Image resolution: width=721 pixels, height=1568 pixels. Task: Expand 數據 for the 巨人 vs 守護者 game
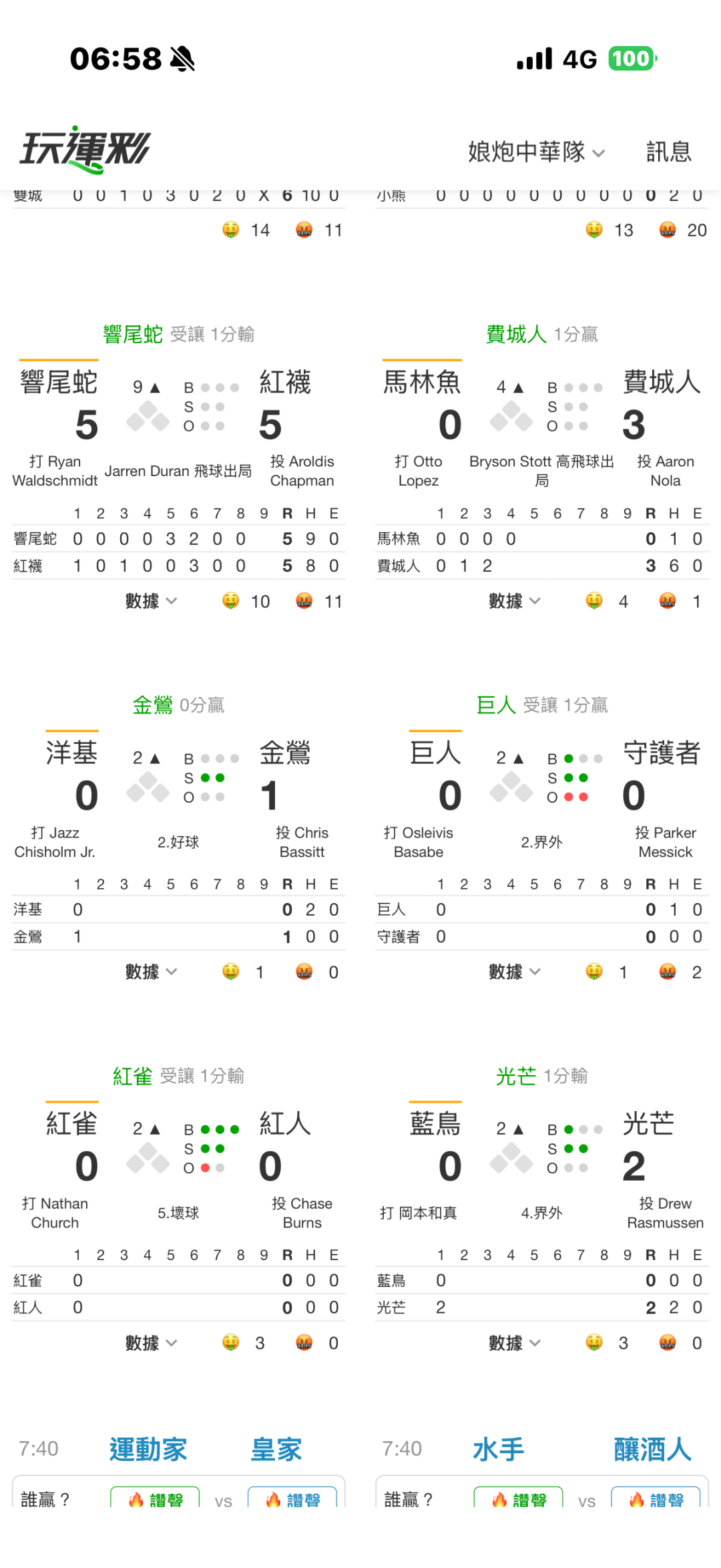[x=515, y=972]
